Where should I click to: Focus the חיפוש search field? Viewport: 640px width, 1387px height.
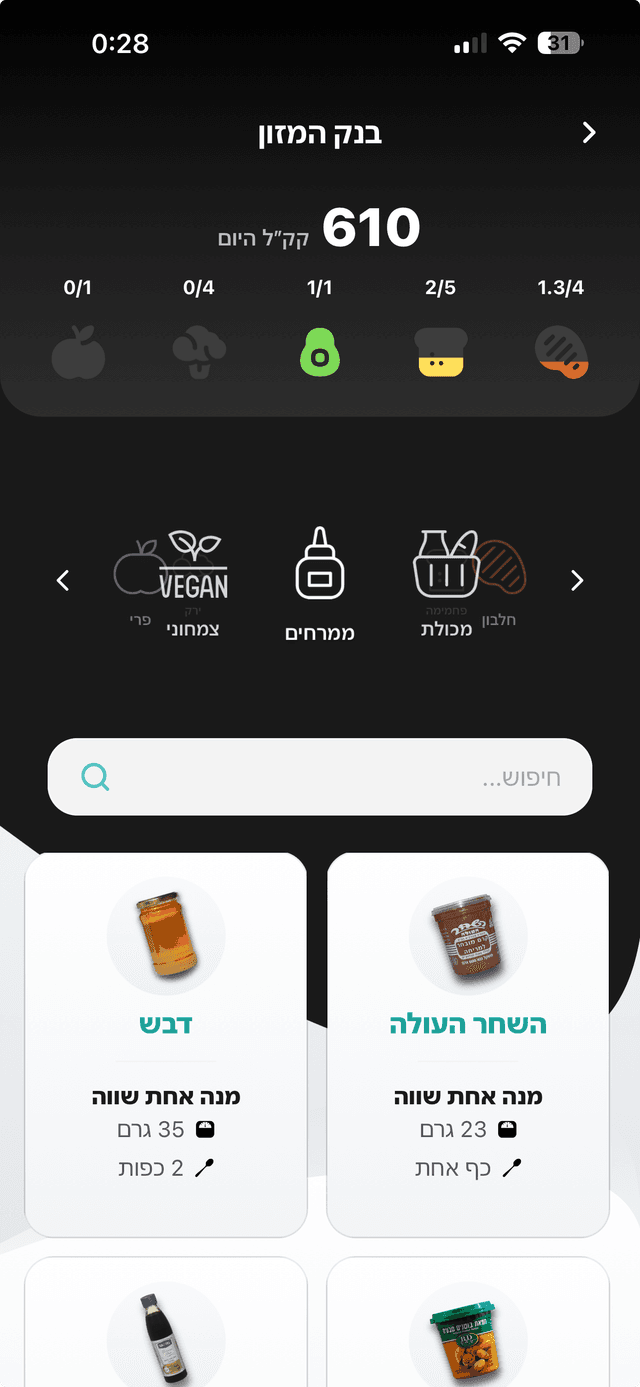pyautogui.click(x=320, y=777)
